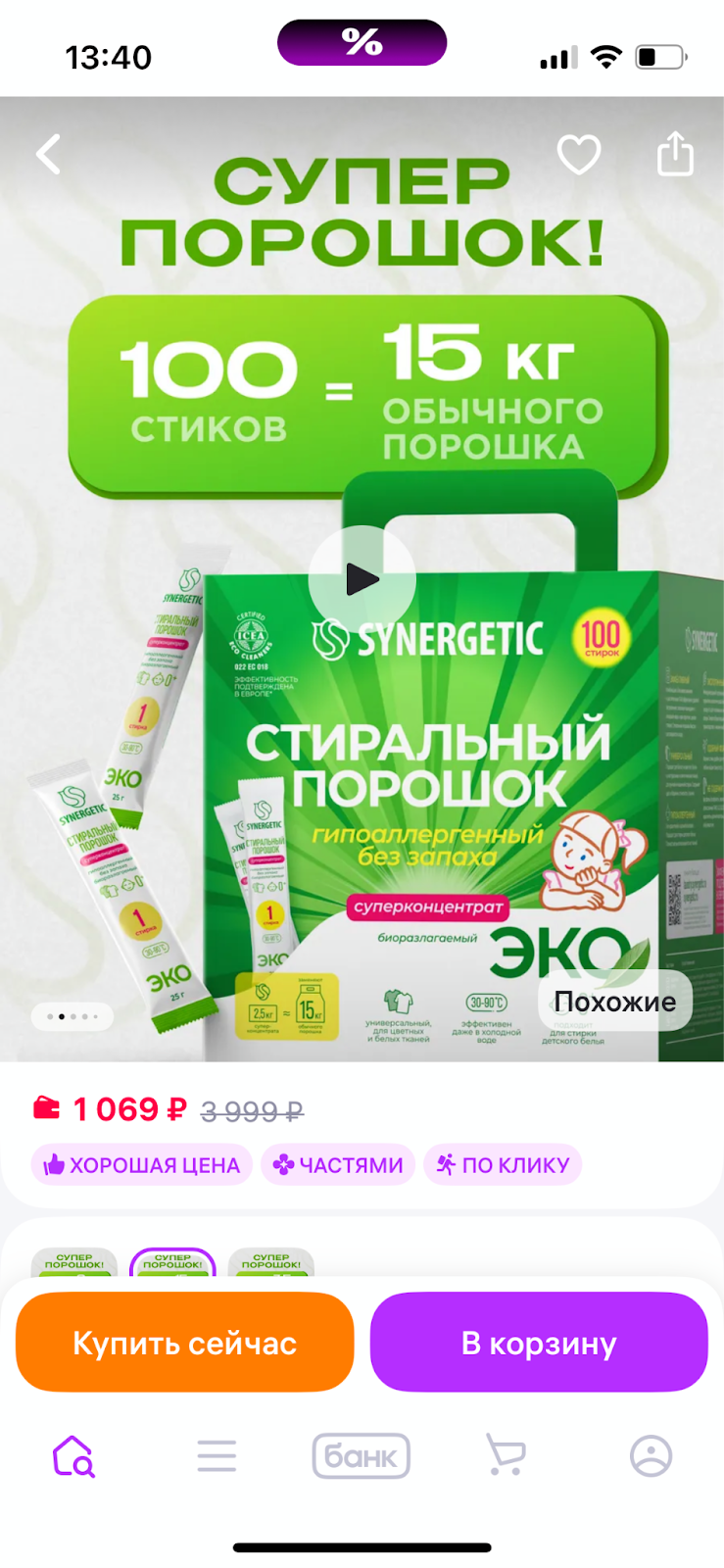Open the discount percent pill at top
The image size is (724, 1568).
point(362,42)
